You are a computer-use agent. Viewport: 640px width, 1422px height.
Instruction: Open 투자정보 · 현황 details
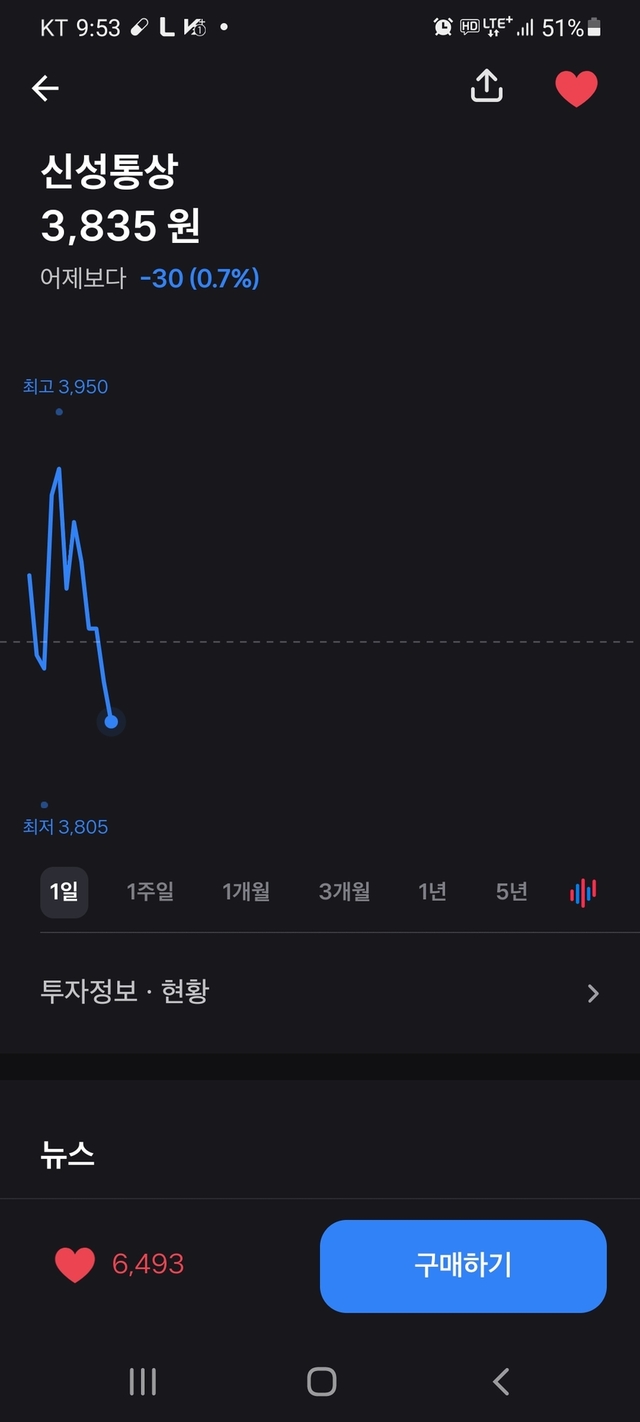(320, 992)
